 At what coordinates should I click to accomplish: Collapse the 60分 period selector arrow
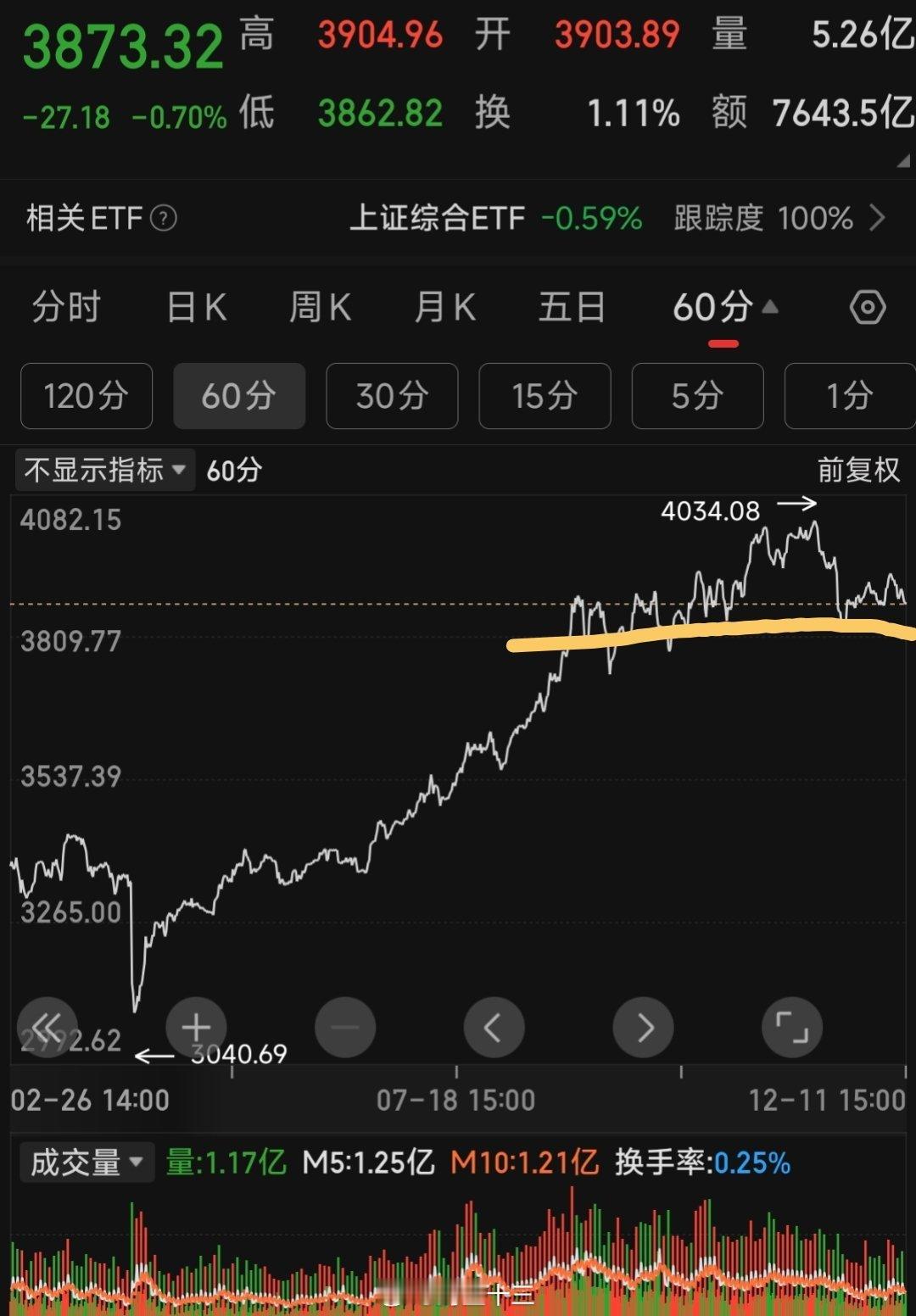click(x=770, y=307)
